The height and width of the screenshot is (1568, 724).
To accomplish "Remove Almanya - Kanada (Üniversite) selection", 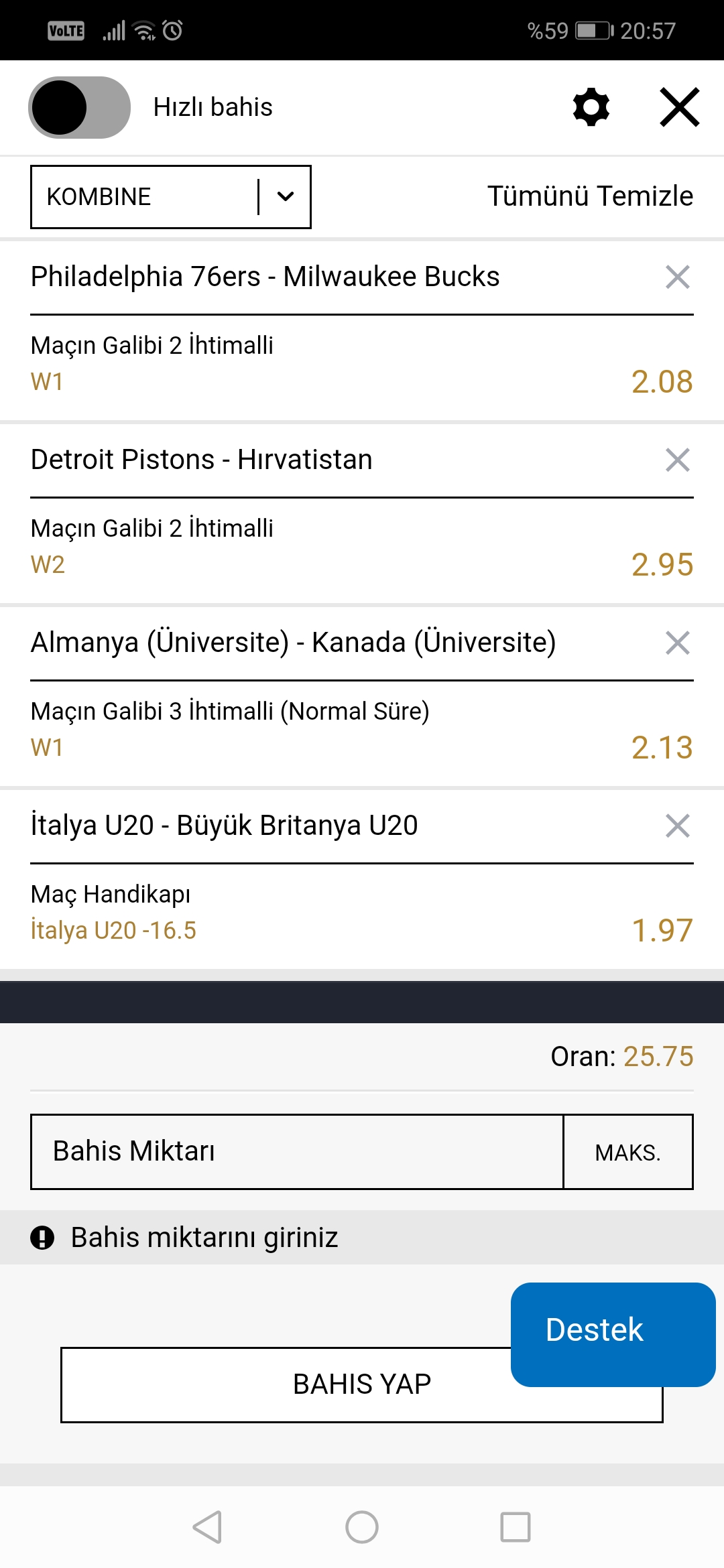I will 678,643.
